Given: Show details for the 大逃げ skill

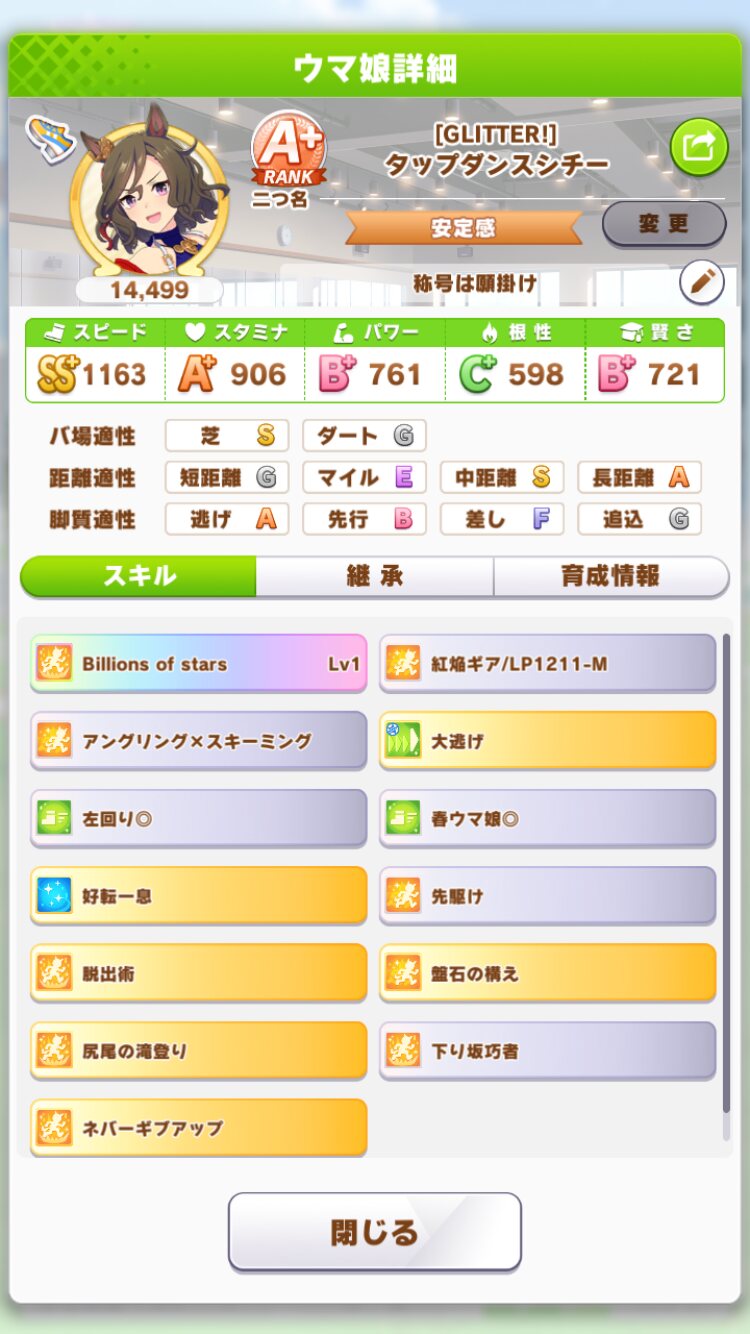Looking at the screenshot, I should point(547,741).
